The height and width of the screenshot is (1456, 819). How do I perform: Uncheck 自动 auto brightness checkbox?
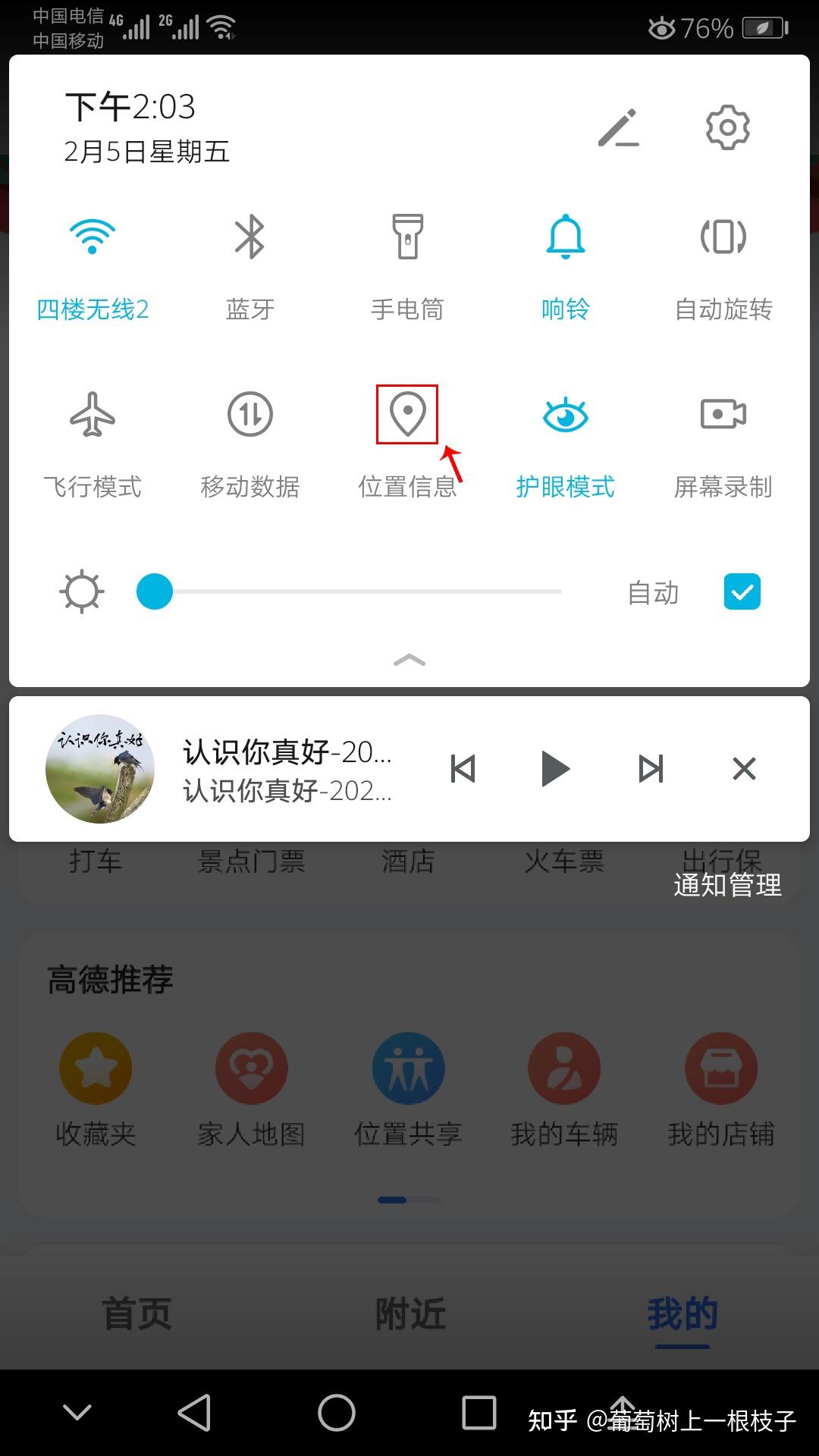point(742,592)
